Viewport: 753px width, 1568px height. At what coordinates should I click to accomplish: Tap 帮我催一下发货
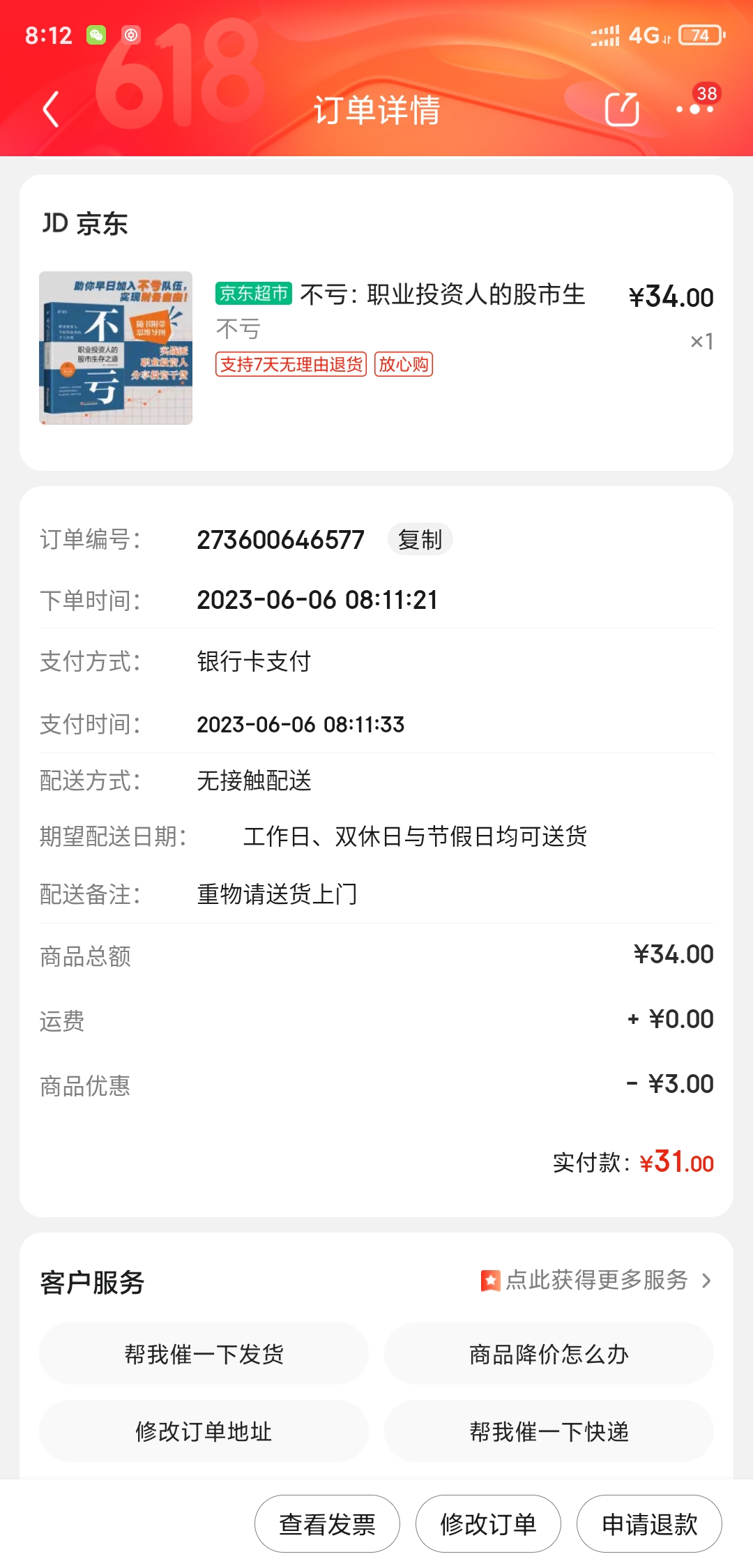(x=204, y=1354)
